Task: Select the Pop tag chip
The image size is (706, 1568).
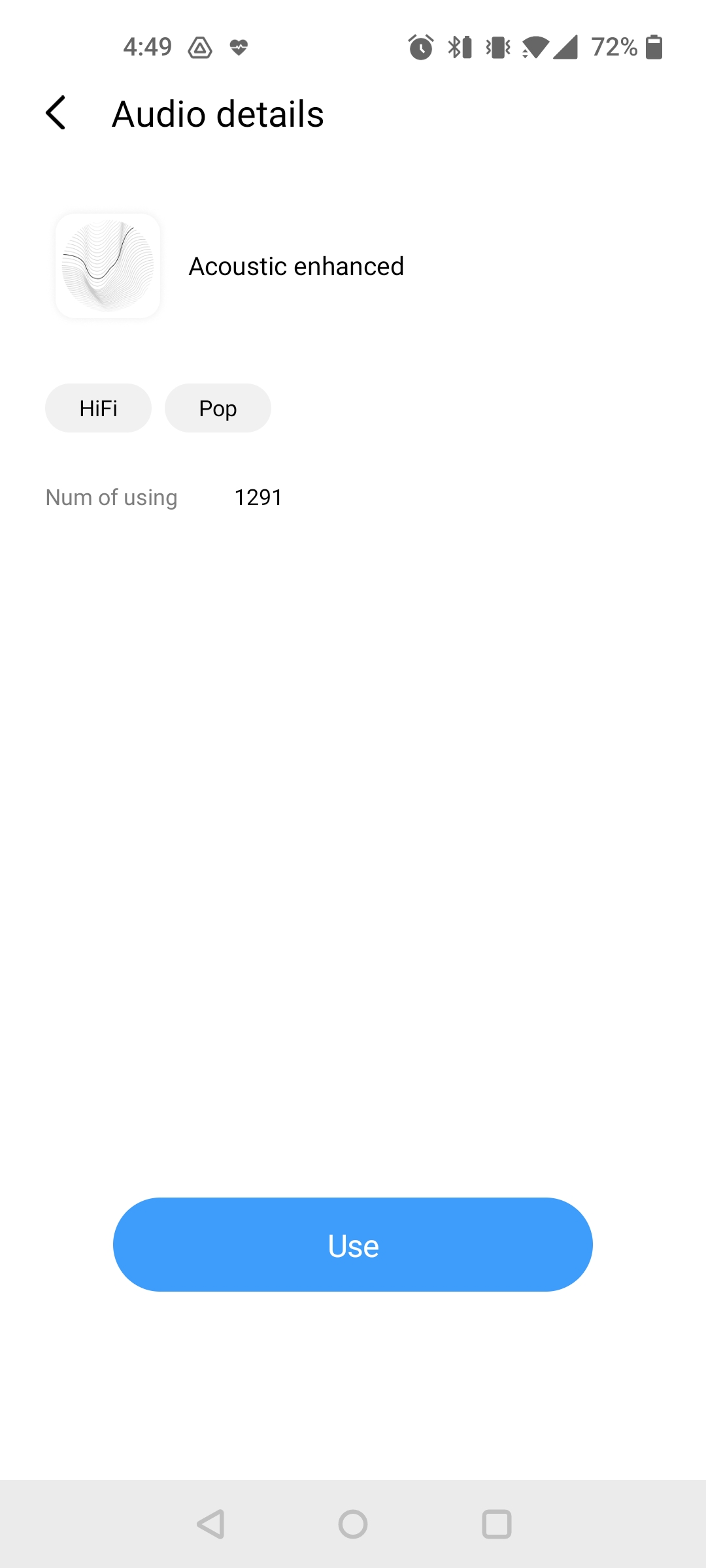Action: [218, 408]
